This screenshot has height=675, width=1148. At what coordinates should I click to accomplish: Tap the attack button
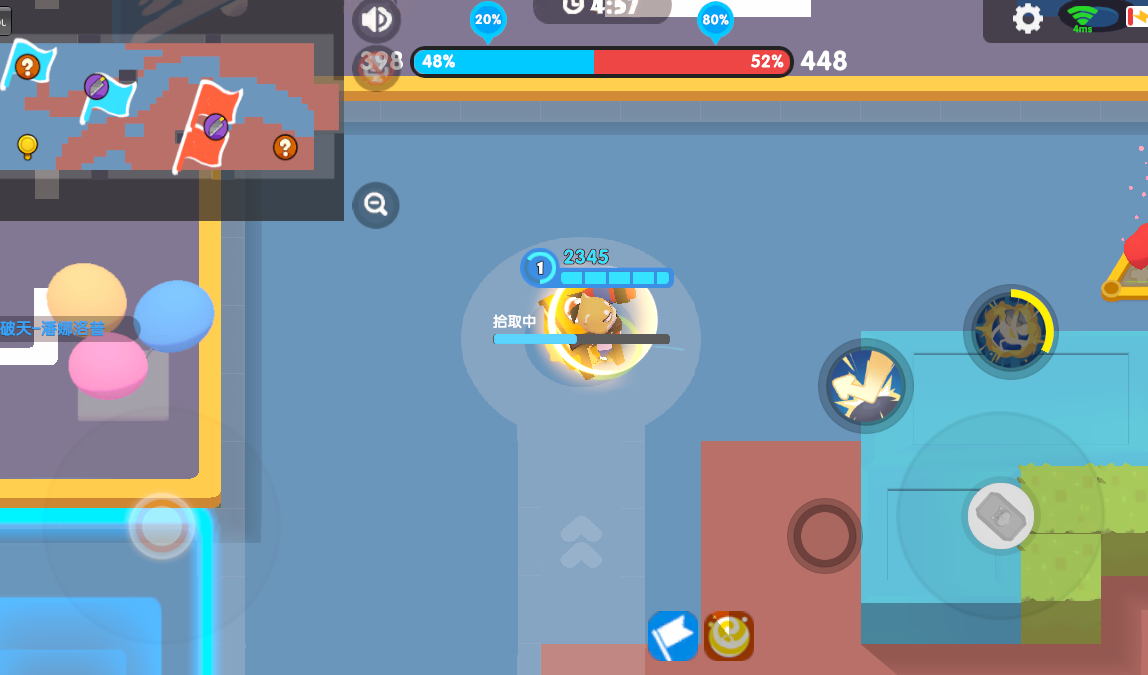tap(1000, 516)
